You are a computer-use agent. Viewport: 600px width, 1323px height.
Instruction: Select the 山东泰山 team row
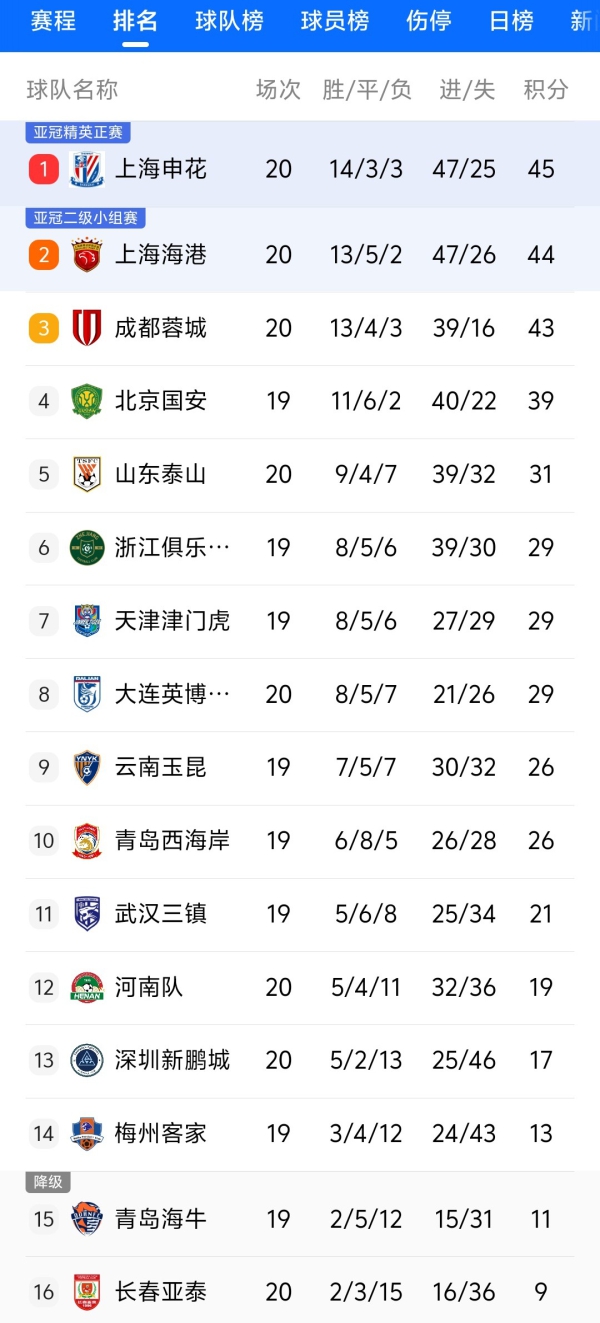point(161,474)
